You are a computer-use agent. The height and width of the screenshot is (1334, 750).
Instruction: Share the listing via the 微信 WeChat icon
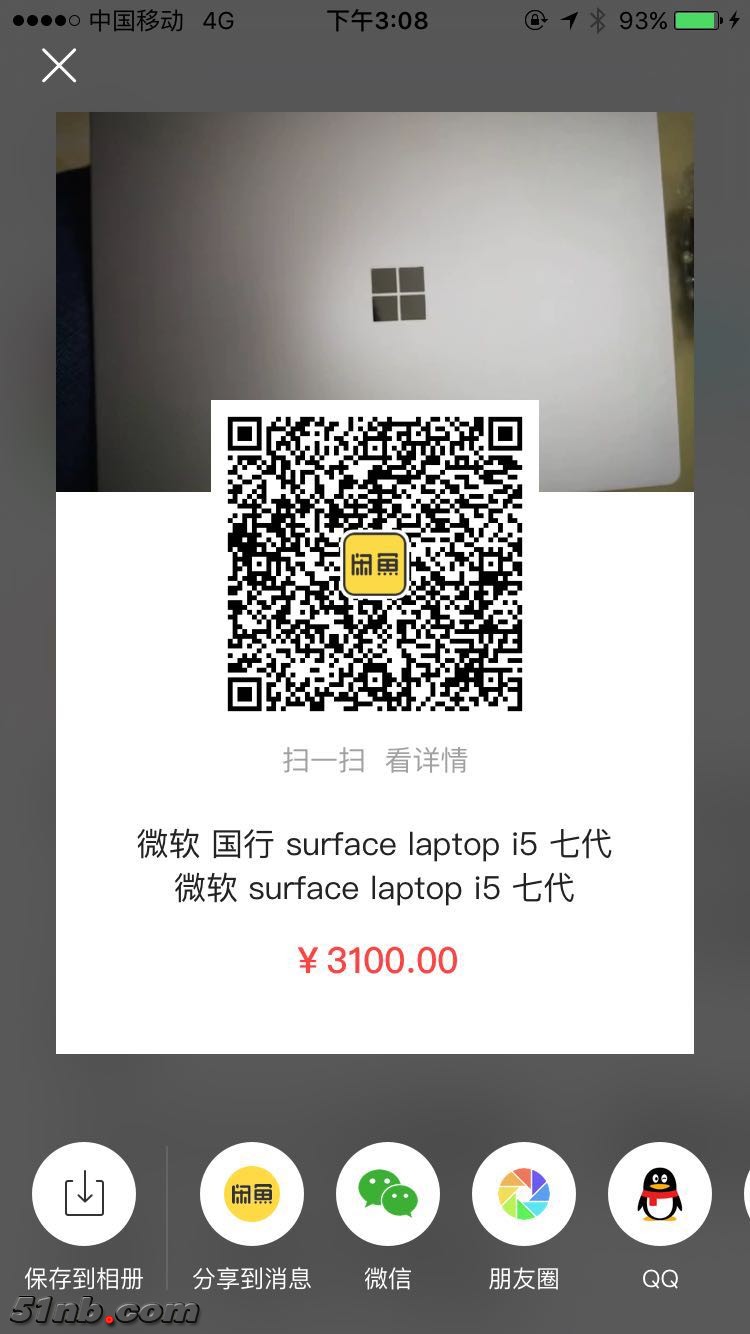point(387,1193)
